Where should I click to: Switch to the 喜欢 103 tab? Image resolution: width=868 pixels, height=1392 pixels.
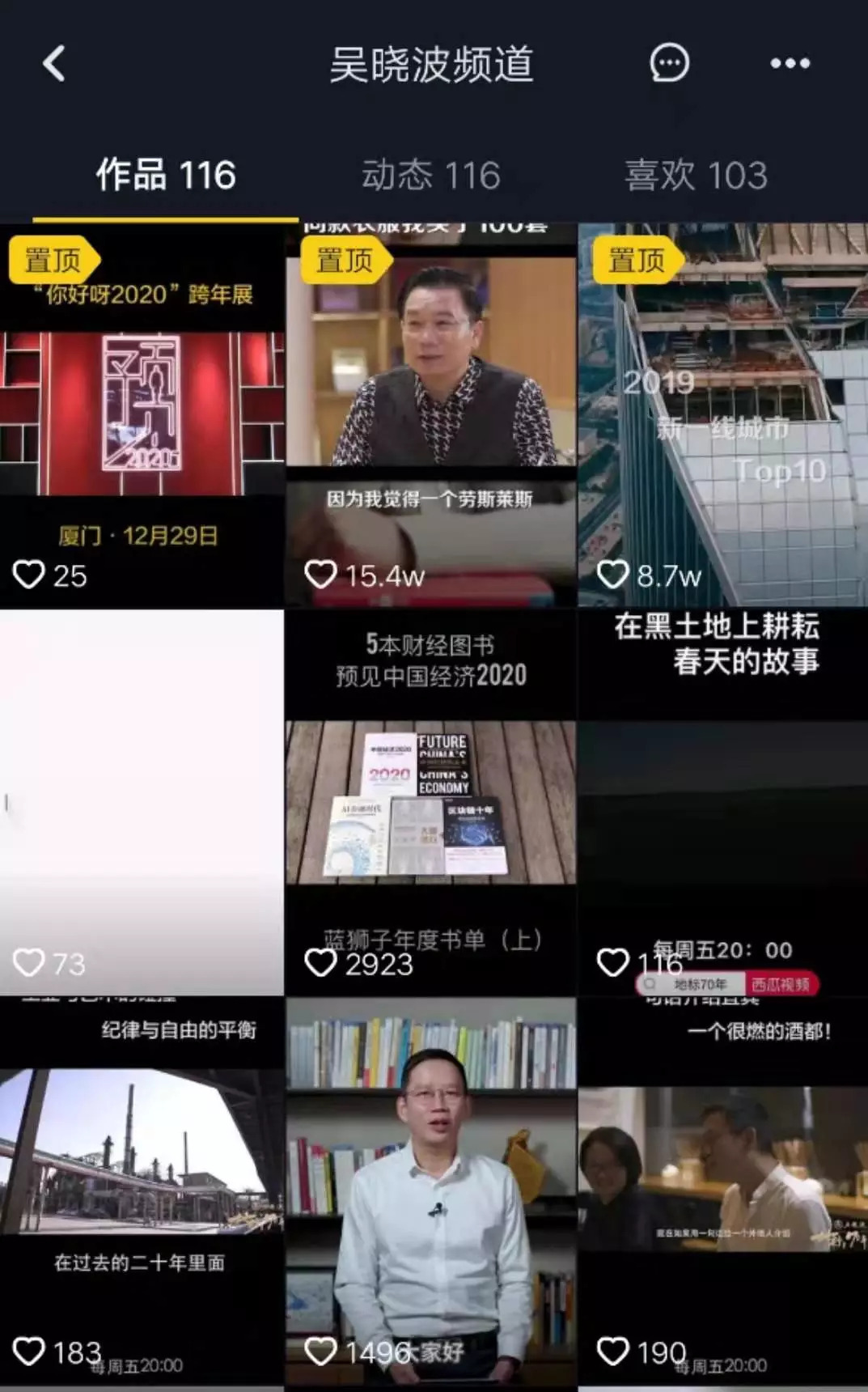coord(696,175)
